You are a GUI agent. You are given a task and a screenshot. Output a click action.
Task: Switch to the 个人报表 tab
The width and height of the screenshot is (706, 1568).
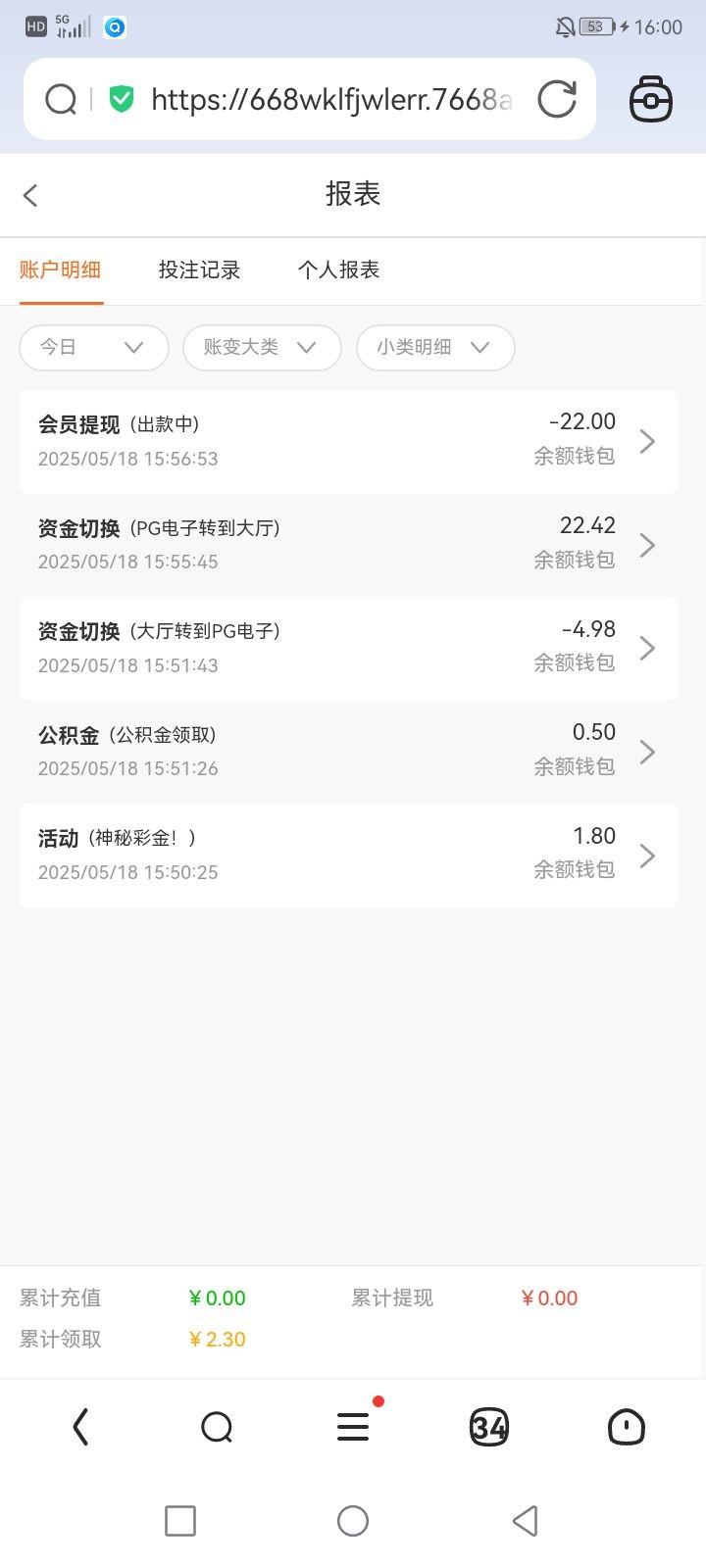coord(338,269)
